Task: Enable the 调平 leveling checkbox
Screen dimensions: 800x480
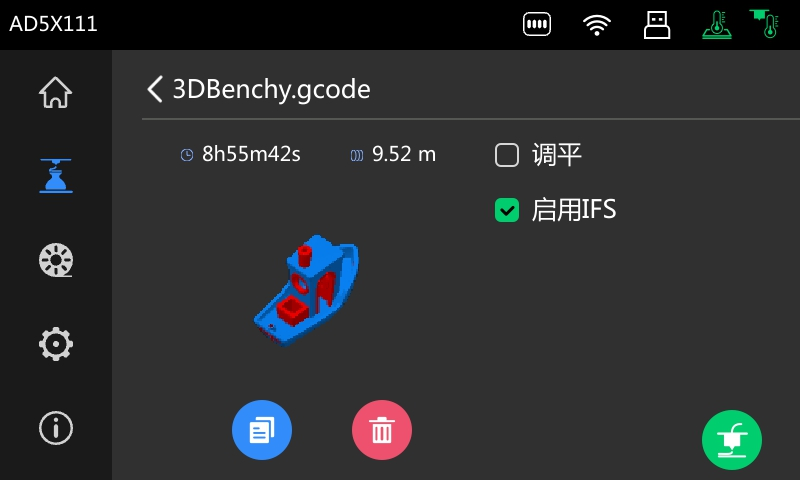Action: tap(507, 155)
